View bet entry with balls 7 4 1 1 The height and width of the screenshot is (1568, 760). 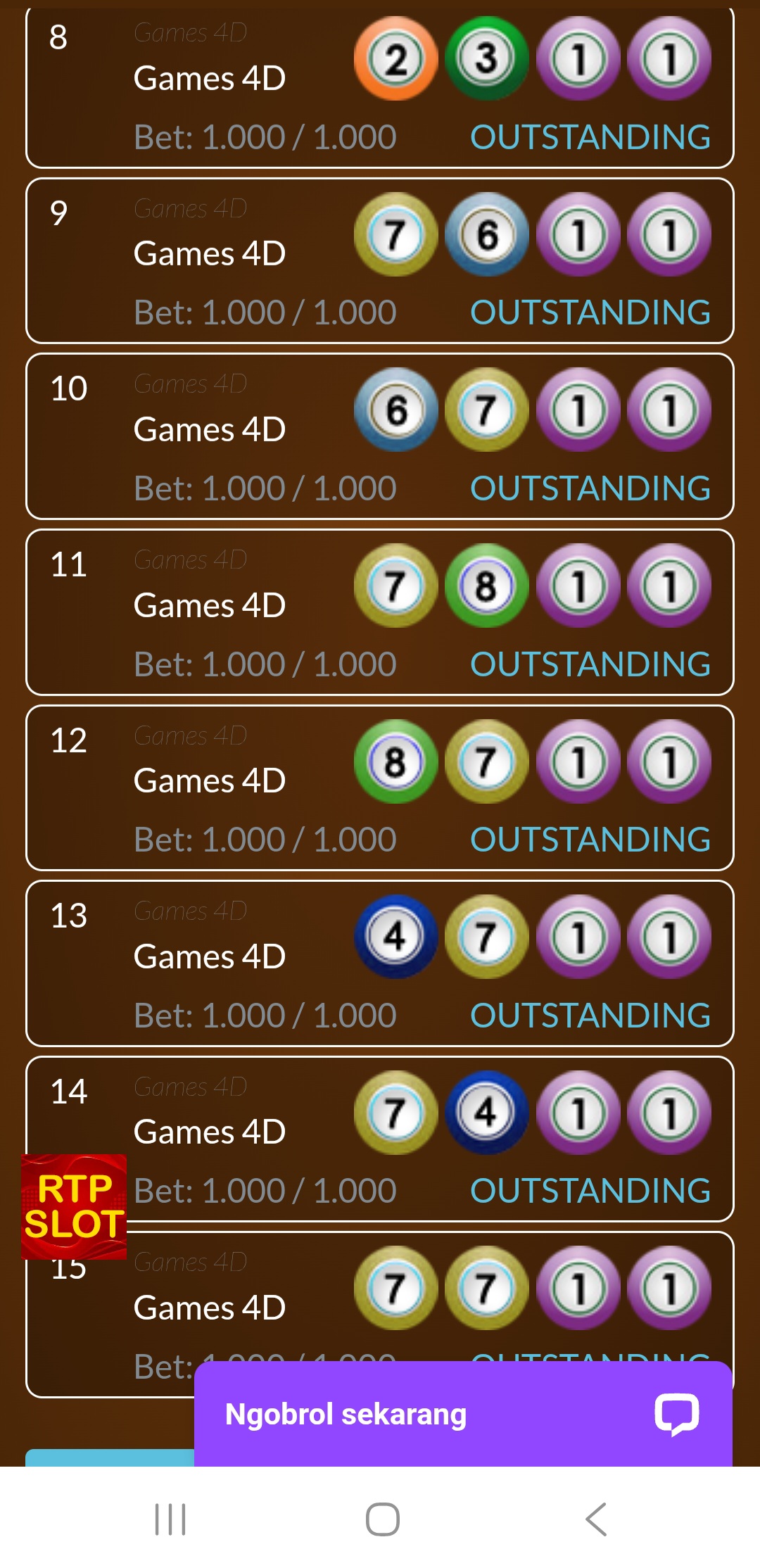422,1139
